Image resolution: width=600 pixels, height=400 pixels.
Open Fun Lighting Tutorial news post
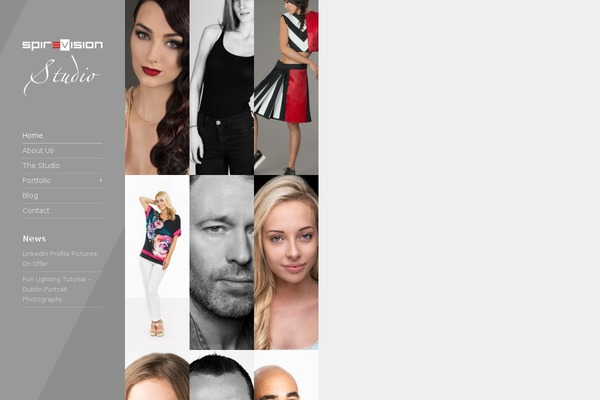pyautogui.click(x=56, y=289)
